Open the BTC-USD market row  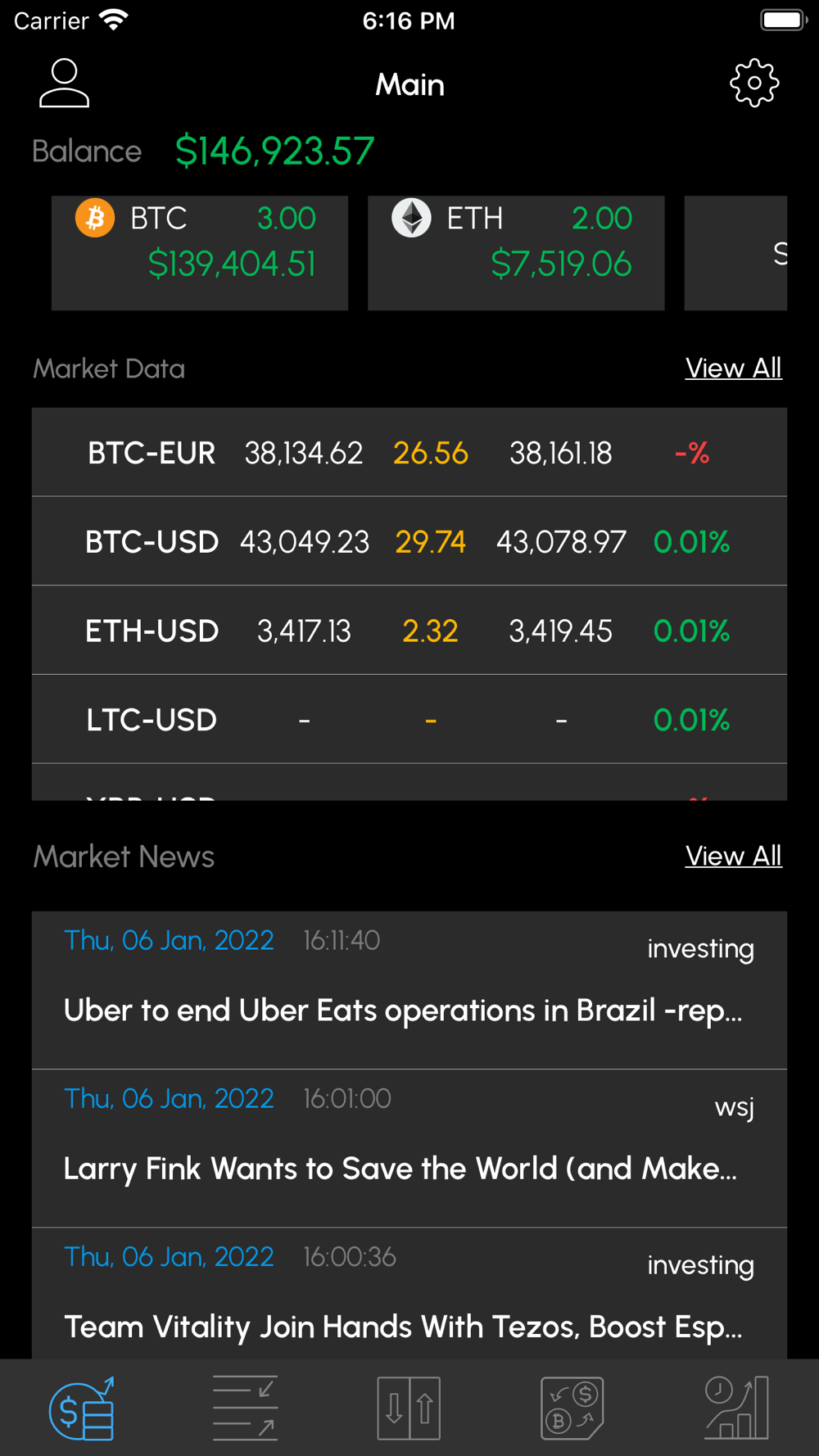click(409, 541)
